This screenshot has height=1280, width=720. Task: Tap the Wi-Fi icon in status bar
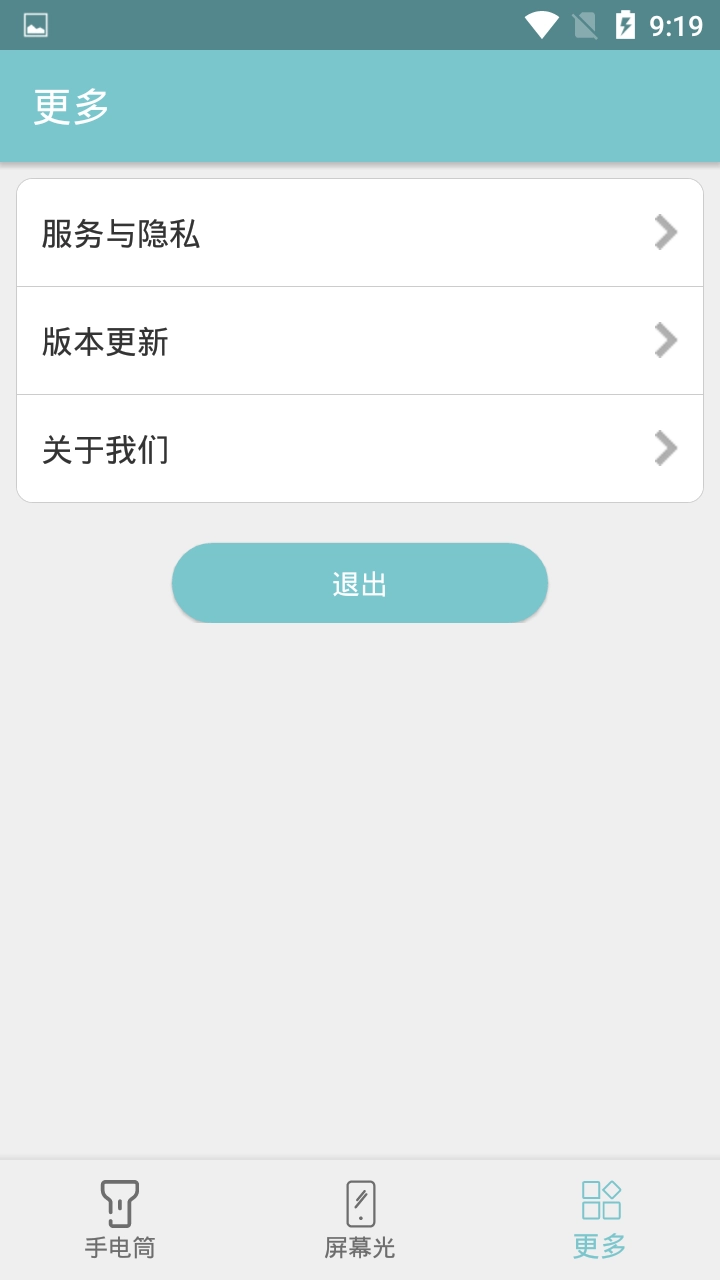click(541, 25)
